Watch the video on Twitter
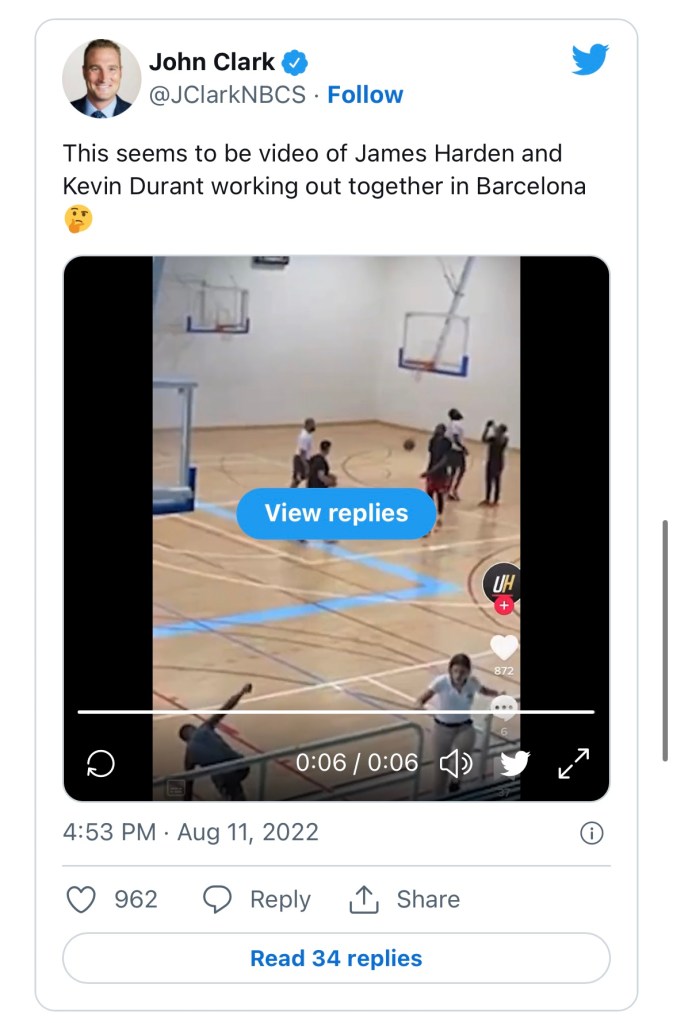Viewport: 673px width, 1023px height. (515, 764)
